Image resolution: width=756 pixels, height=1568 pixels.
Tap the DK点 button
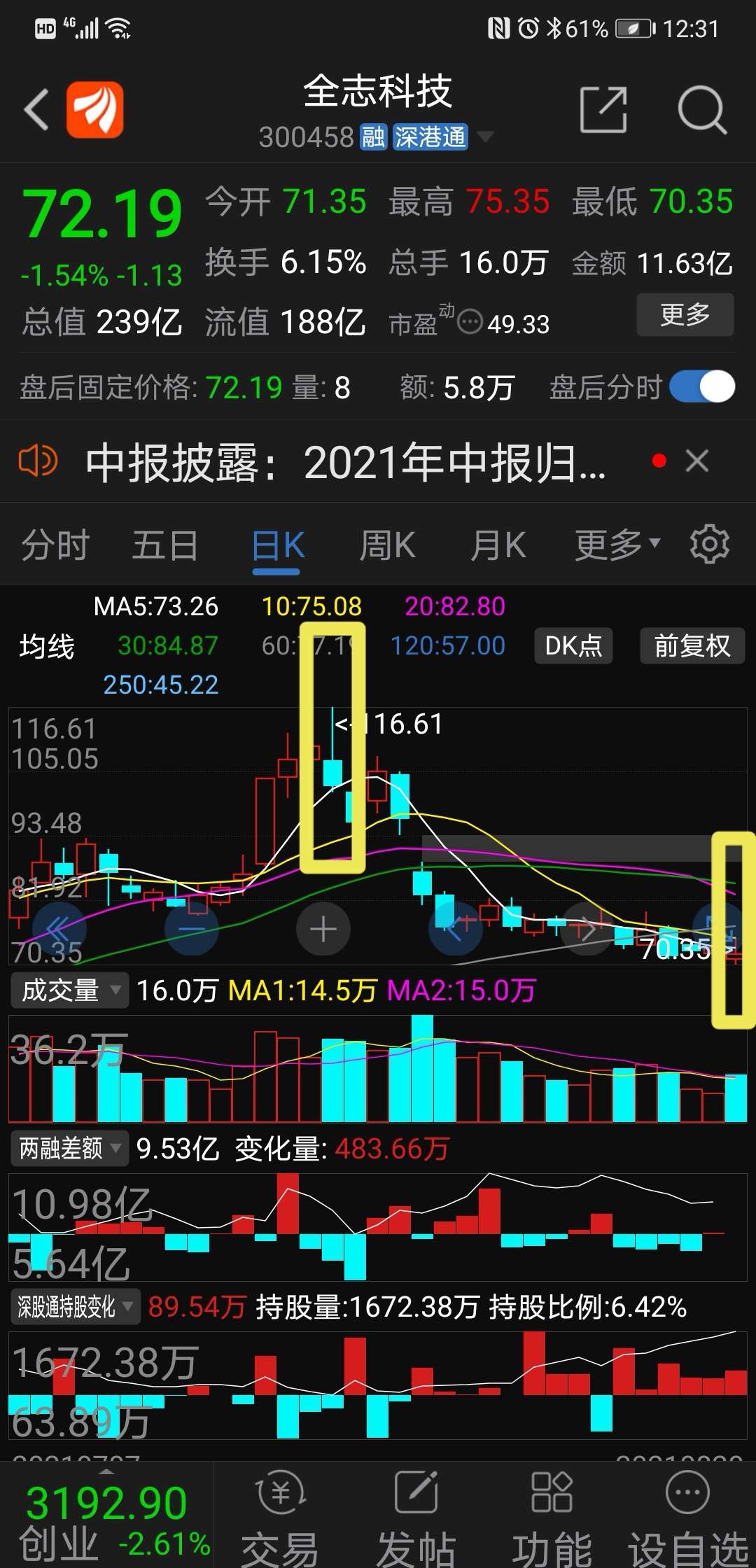pos(573,645)
